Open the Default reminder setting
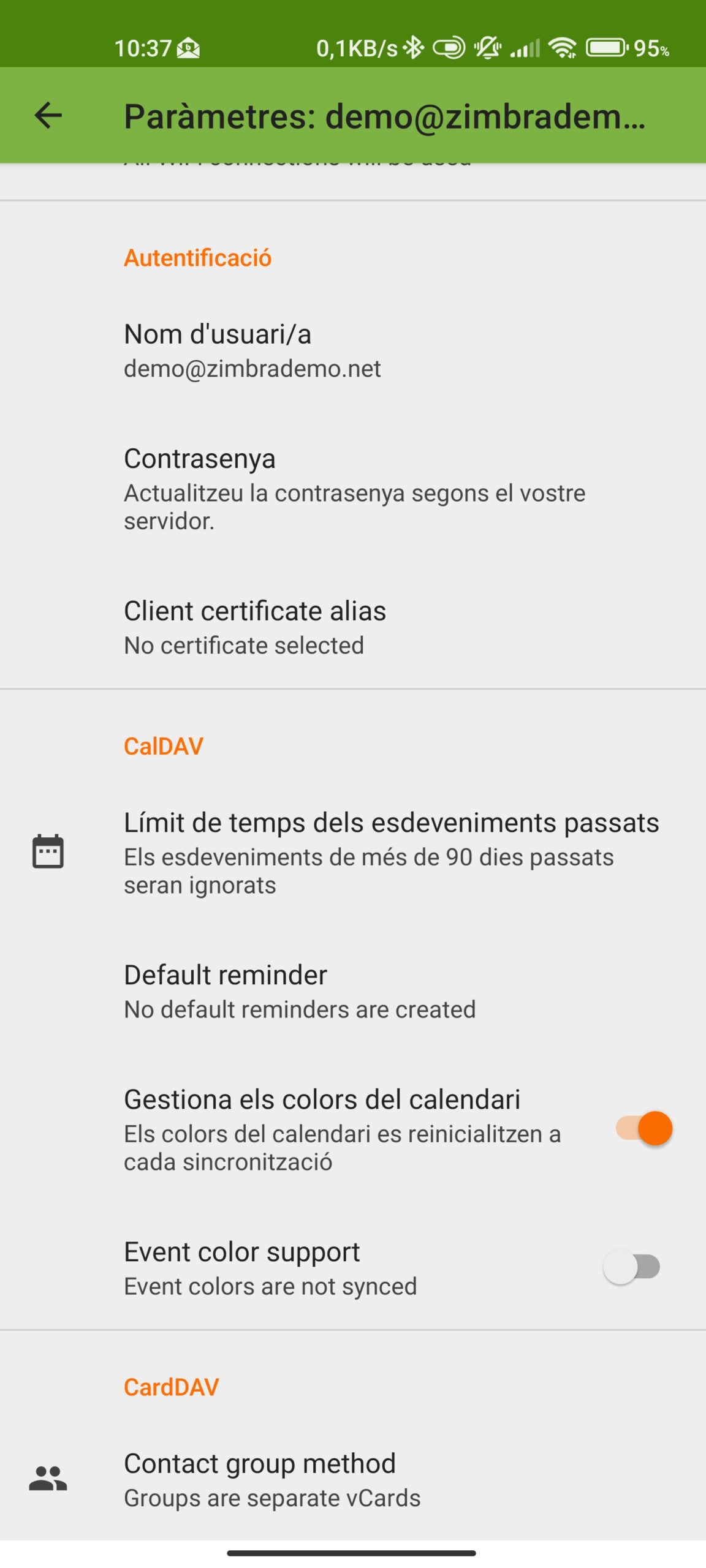706x1568 pixels. coord(353,991)
